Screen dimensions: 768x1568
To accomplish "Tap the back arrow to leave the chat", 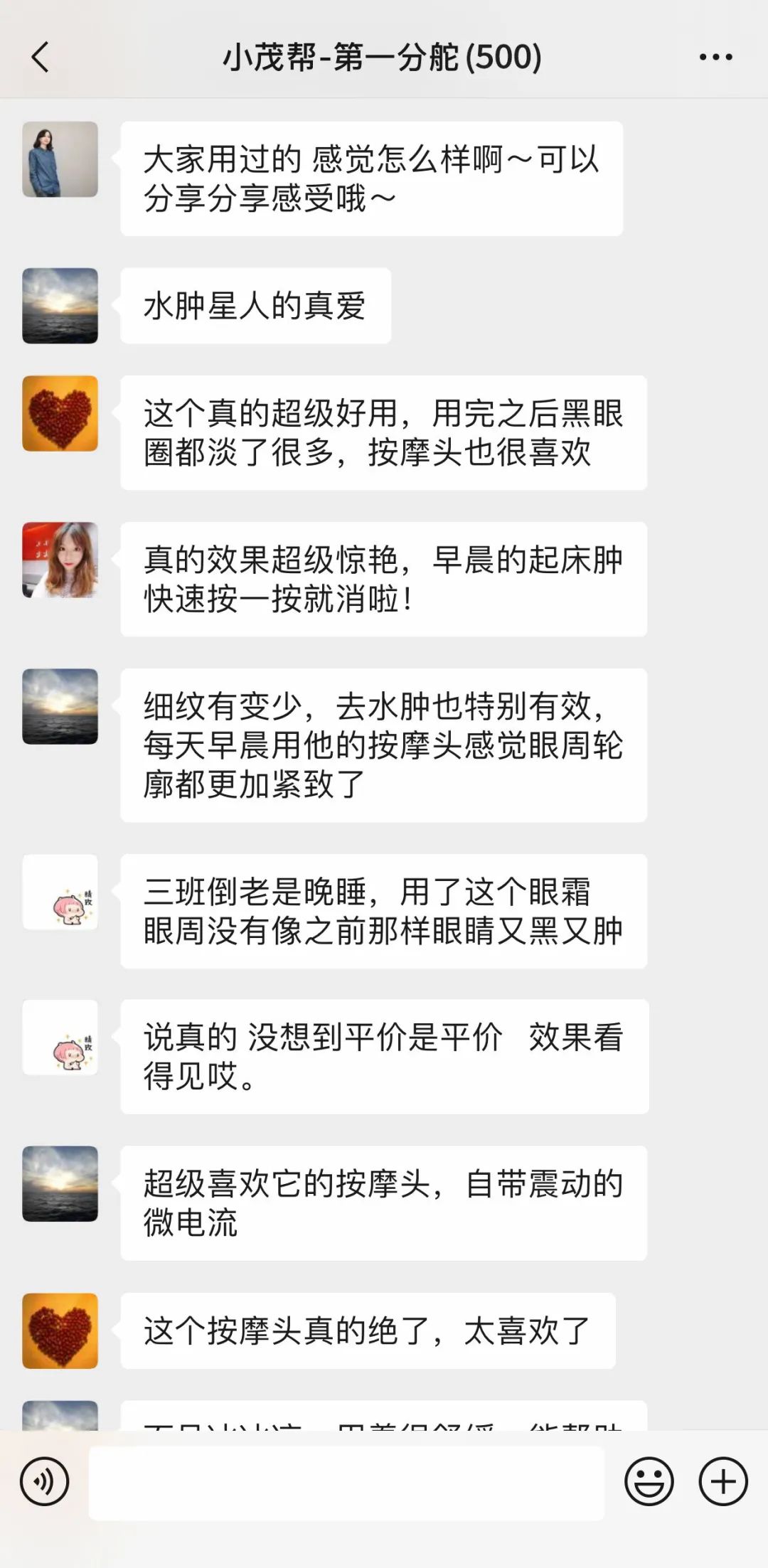I will point(41,58).
